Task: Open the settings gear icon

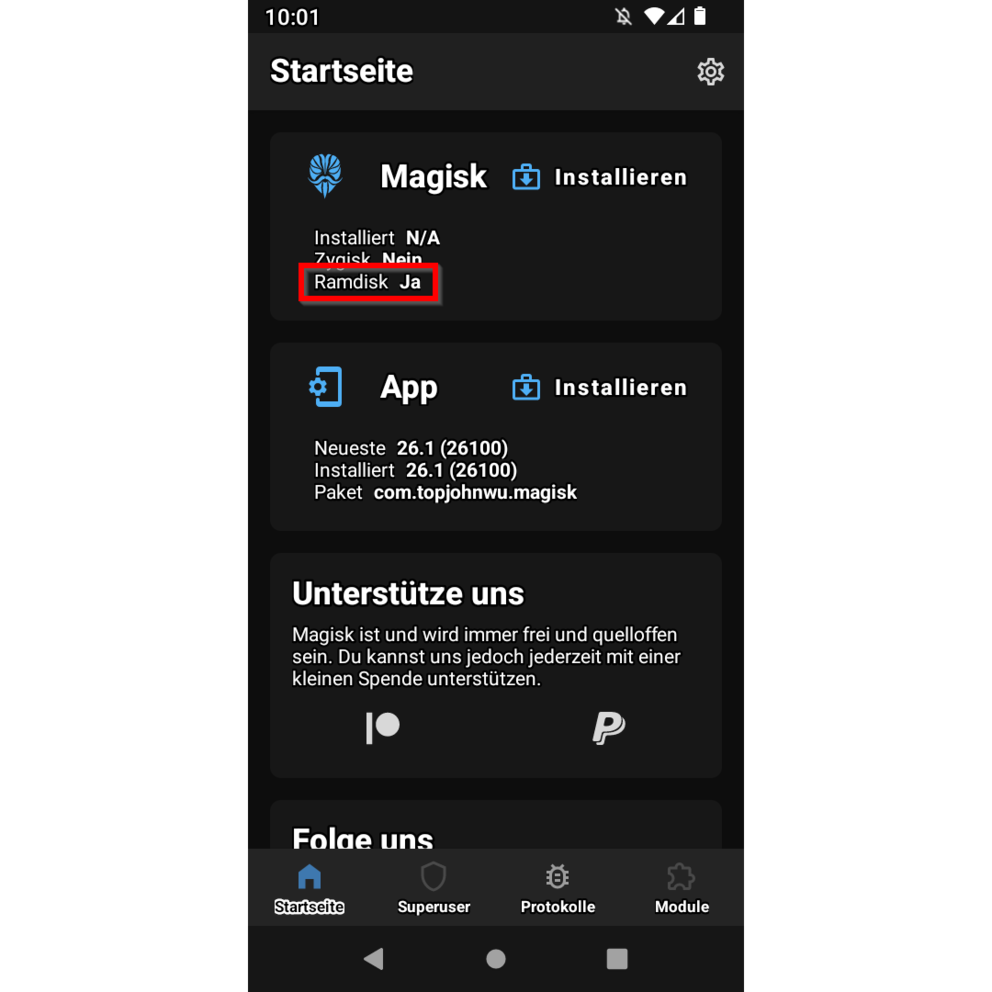Action: click(x=710, y=72)
